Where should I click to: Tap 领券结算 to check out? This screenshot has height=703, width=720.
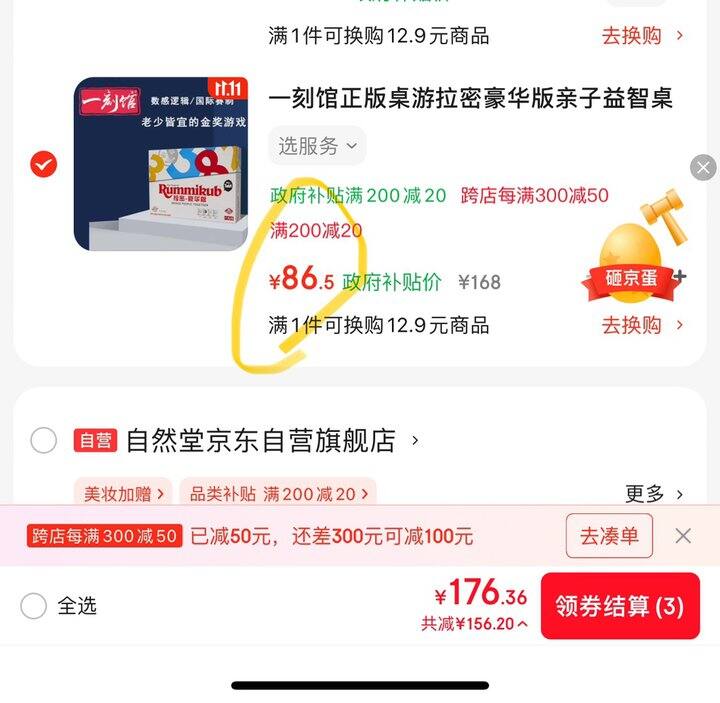pos(620,606)
